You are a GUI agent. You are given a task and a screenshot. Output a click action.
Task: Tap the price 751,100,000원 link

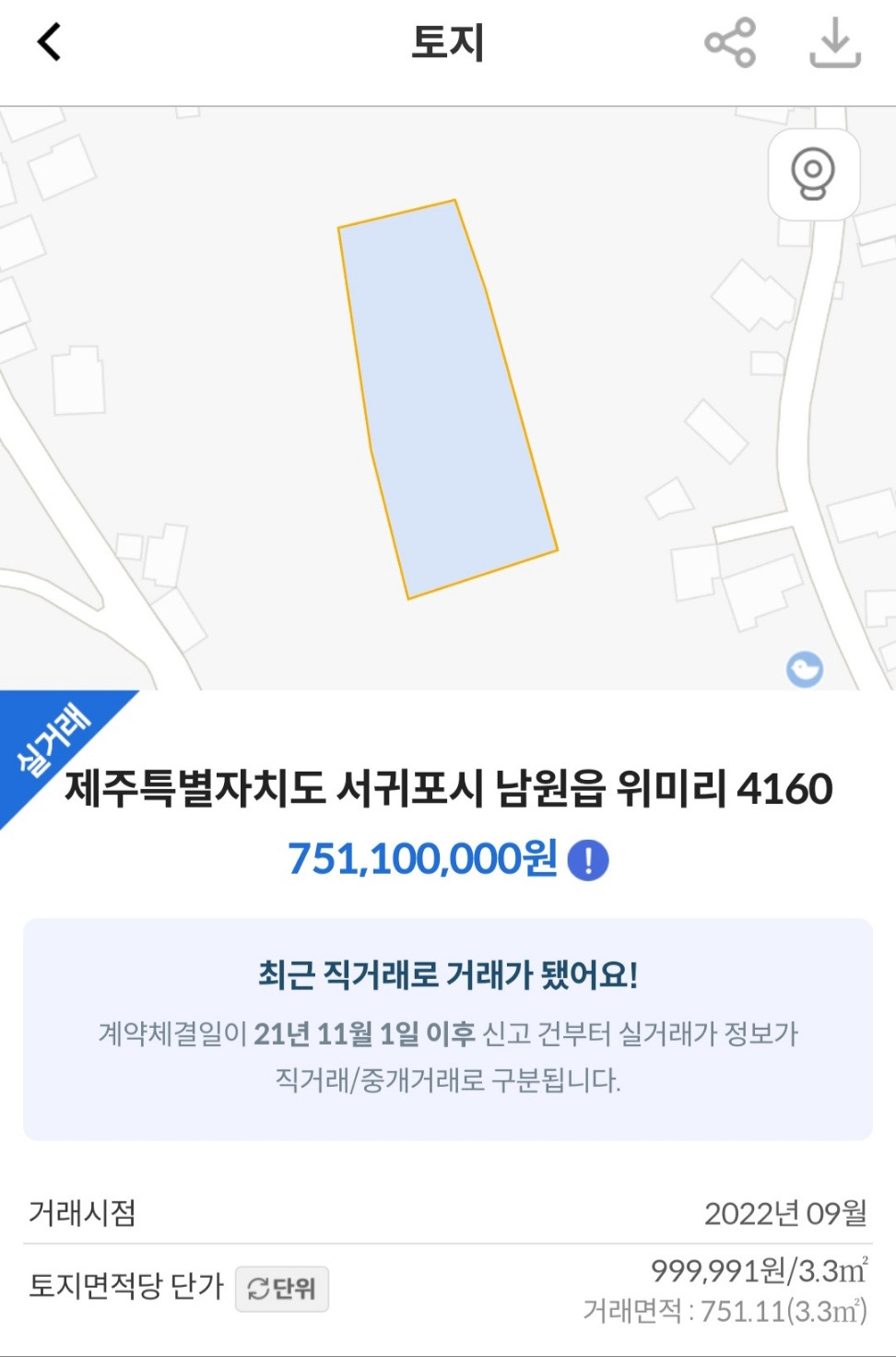coord(420,861)
